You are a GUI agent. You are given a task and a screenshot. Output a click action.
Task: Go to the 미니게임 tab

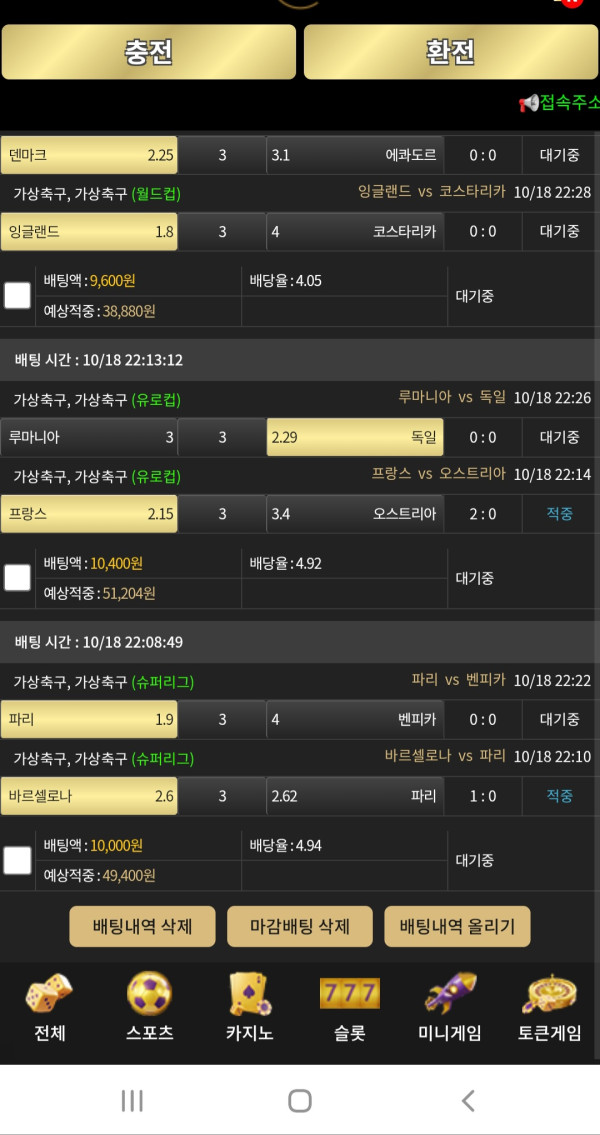click(x=449, y=1008)
